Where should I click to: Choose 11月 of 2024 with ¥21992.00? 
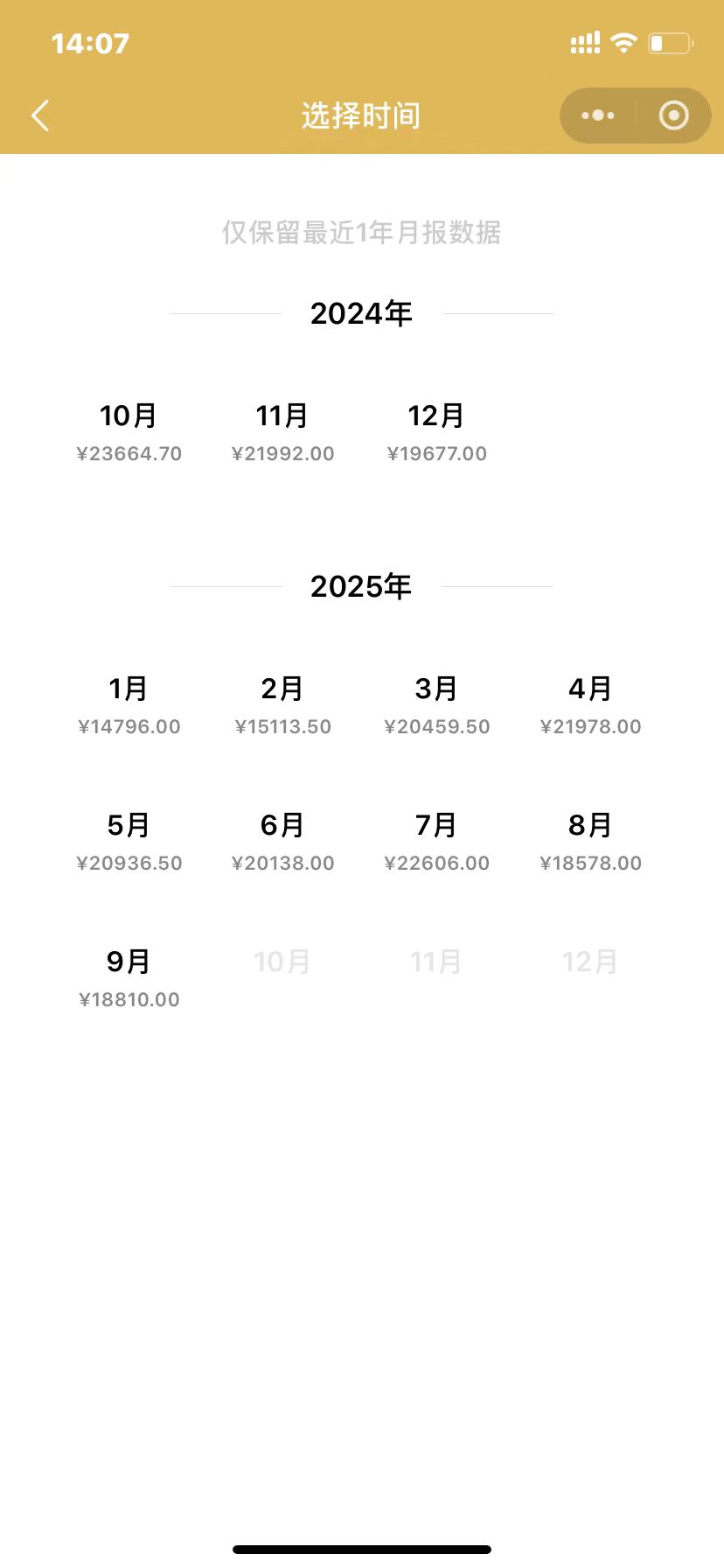click(282, 431)
